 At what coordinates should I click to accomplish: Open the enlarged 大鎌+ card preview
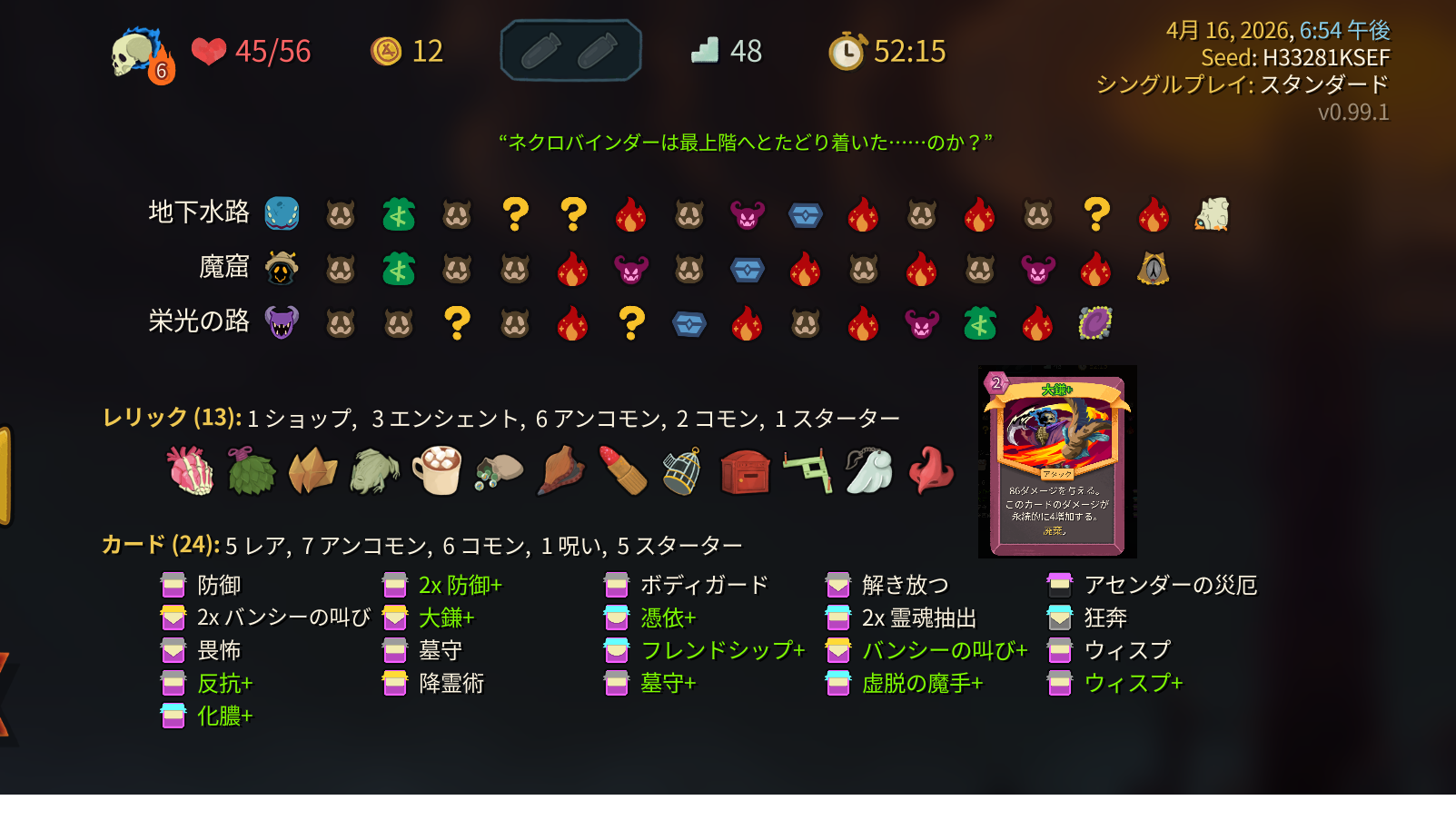[1057, 461]
